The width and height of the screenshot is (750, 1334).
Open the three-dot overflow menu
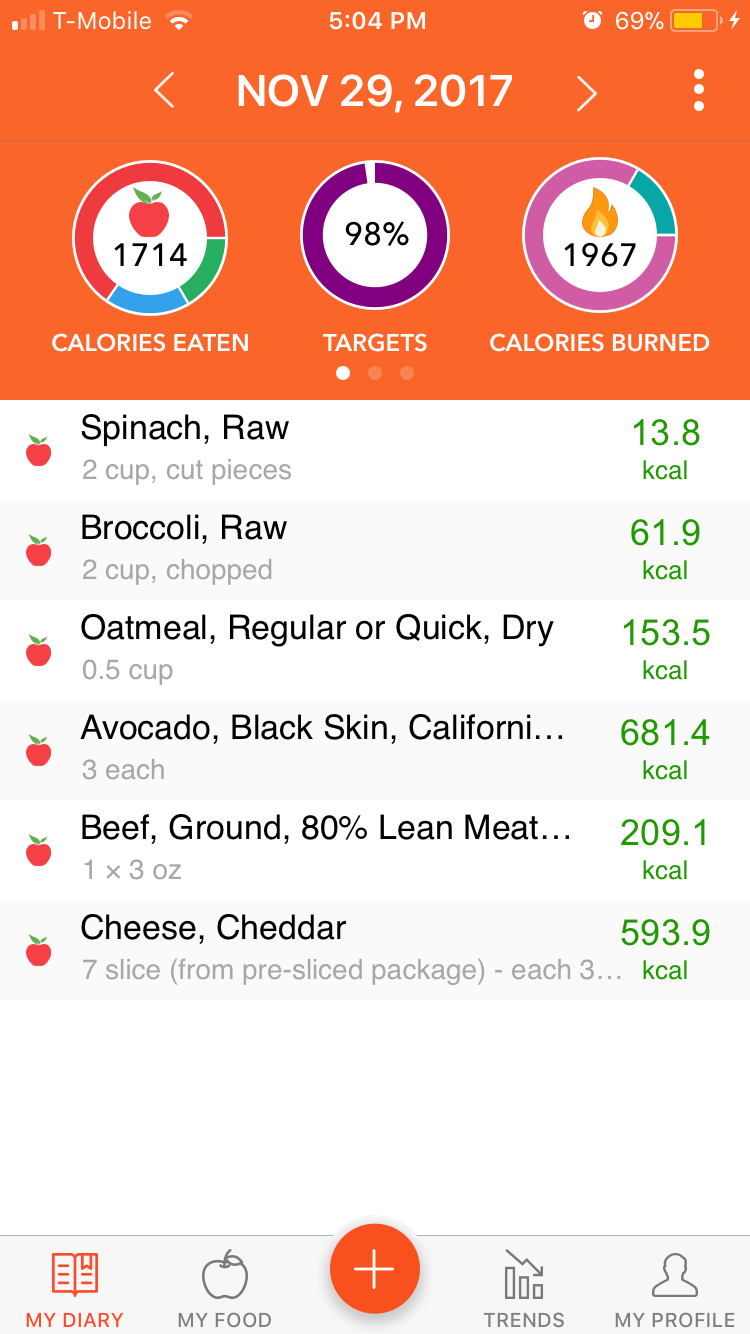click(698, 91)
